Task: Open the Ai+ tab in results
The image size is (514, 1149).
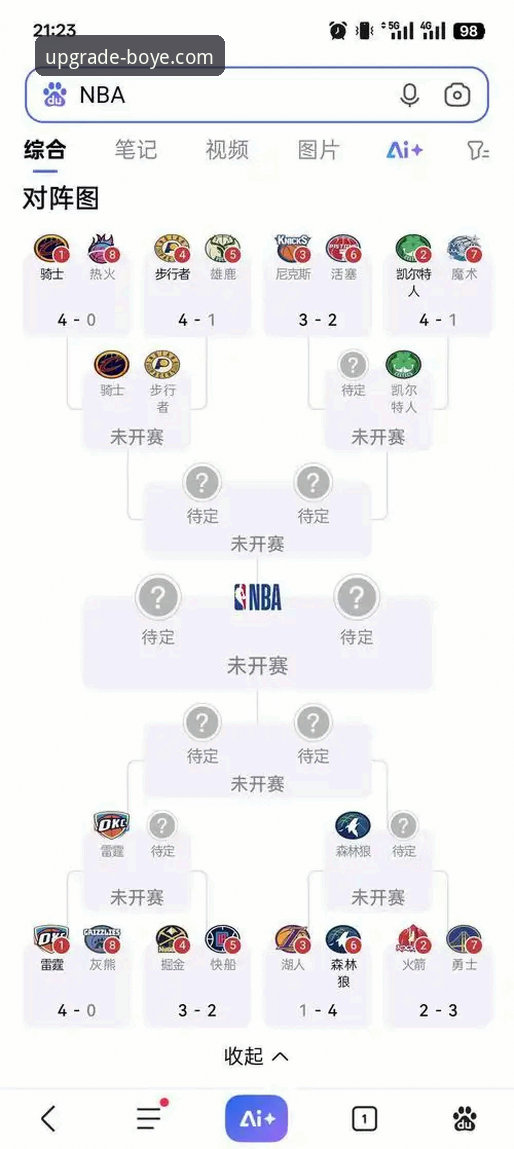Action: (405, 150)
